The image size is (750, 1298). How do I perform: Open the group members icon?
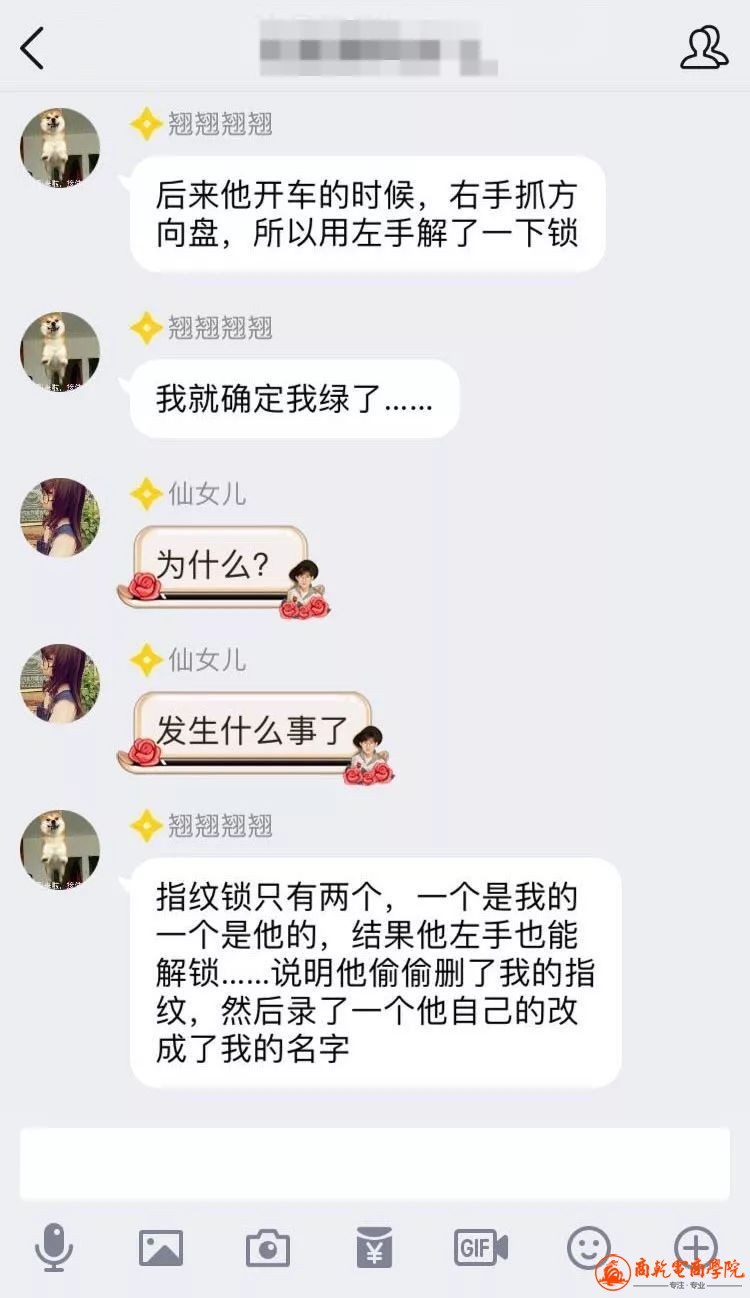pyautogui.click(x=704, y=48)
